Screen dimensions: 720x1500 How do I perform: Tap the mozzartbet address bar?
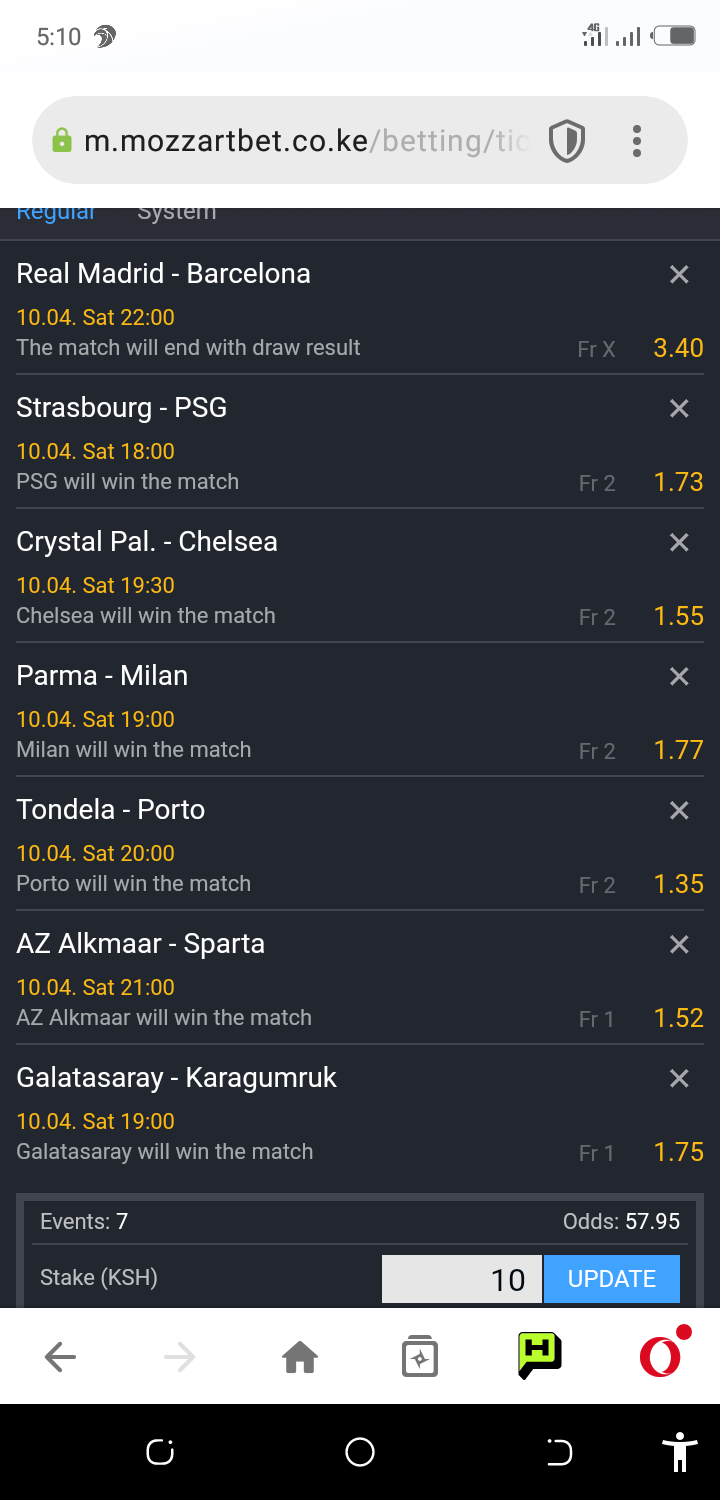coord(300,141)
